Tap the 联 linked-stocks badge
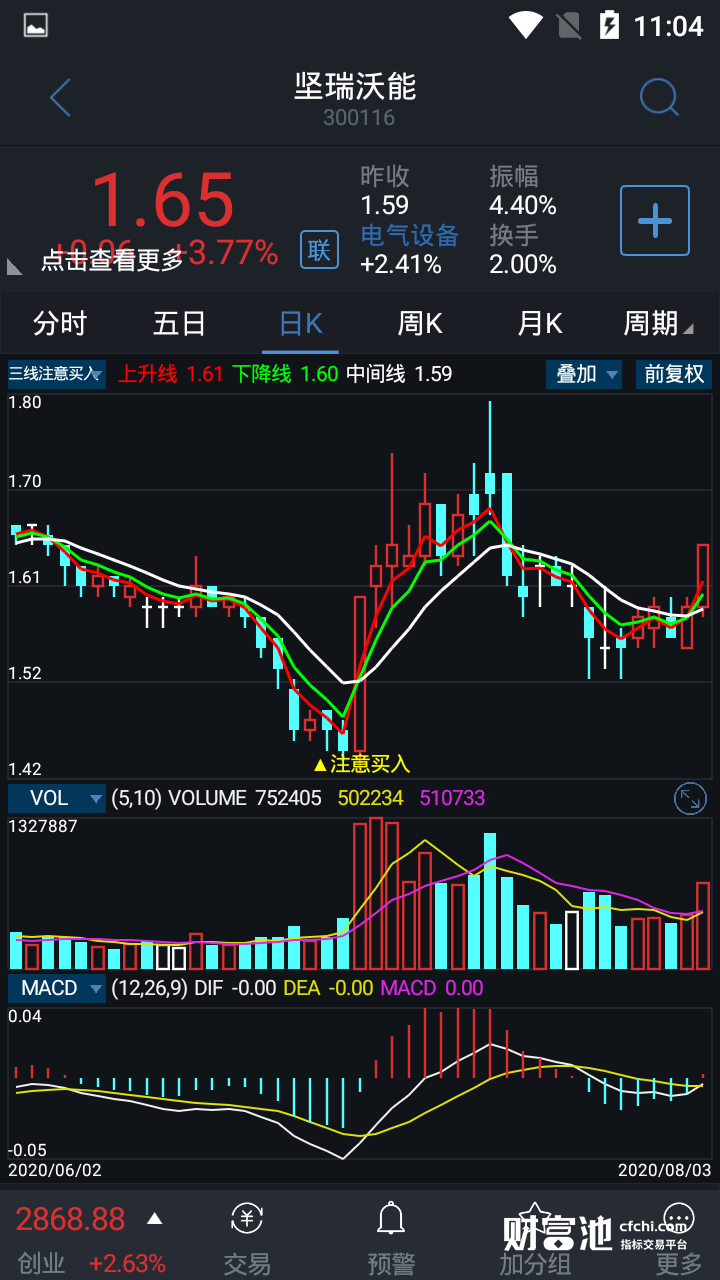Viewport: 720px width, 1280px height. tap(319, 249)
